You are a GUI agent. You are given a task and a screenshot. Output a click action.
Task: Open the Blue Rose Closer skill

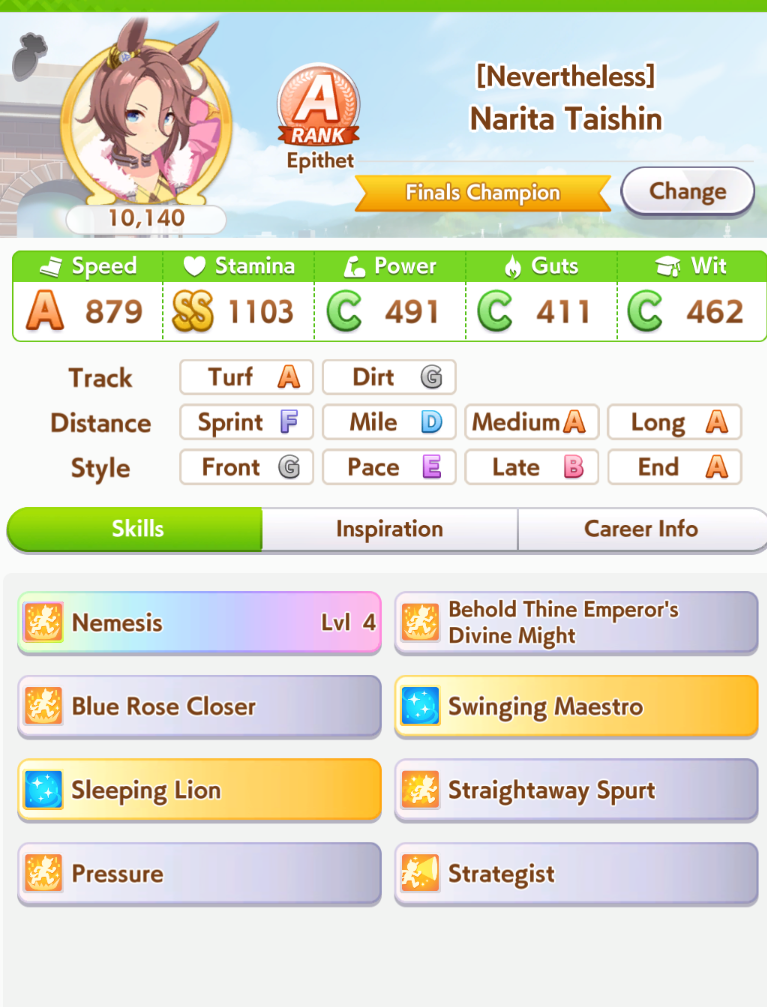(199, 706)
